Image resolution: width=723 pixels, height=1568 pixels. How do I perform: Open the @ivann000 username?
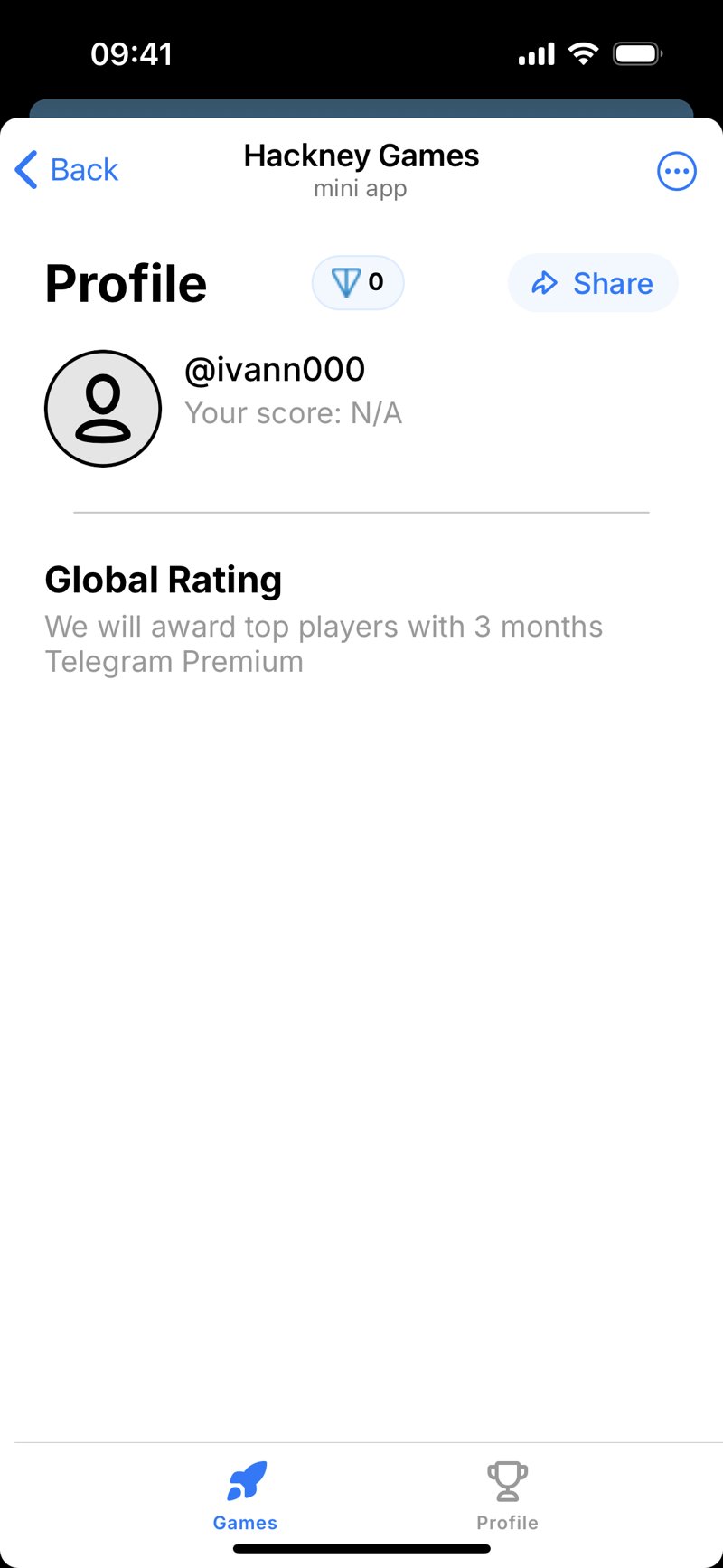coord(274,369)
